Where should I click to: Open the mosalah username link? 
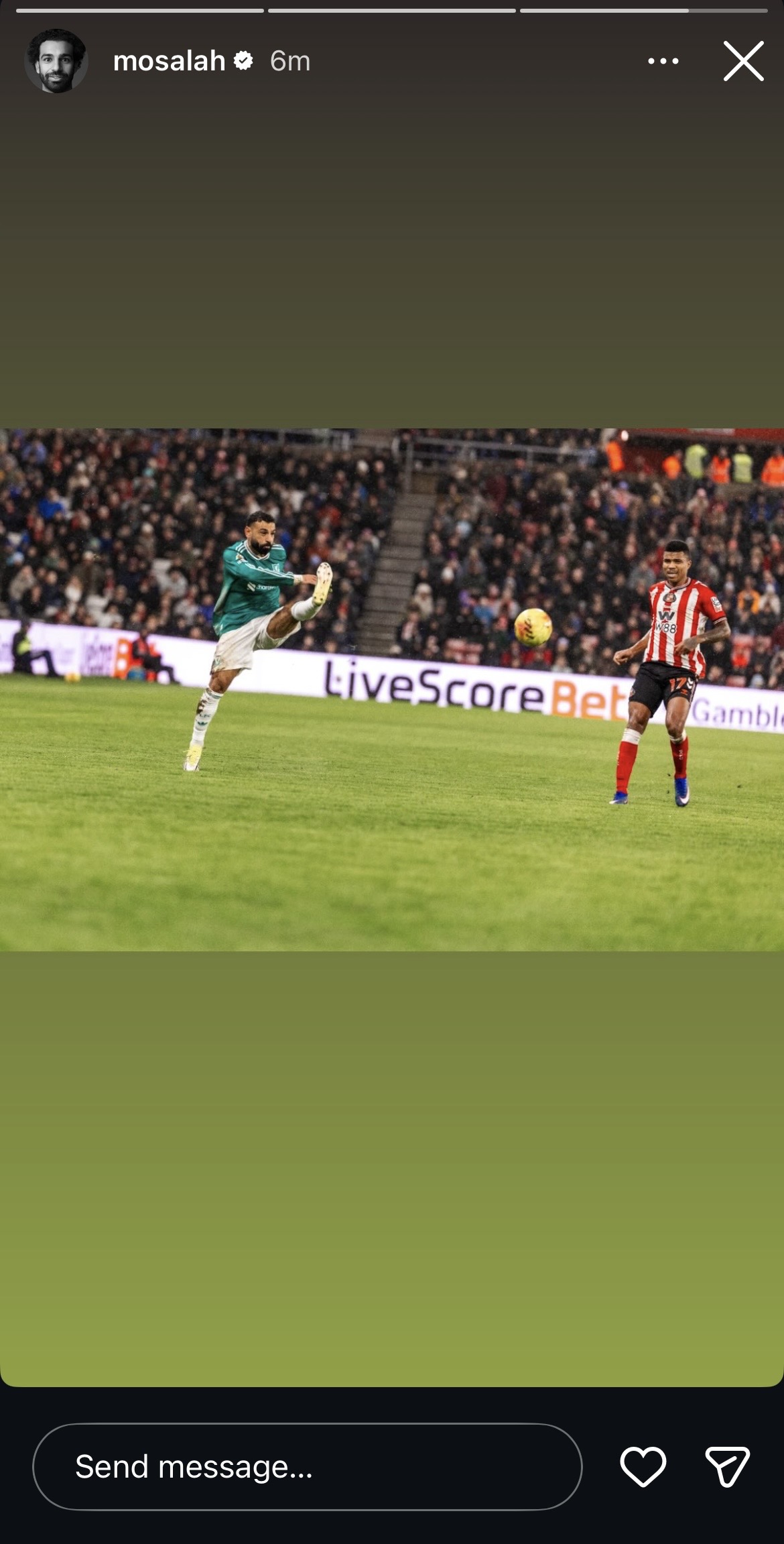(169, 61)
